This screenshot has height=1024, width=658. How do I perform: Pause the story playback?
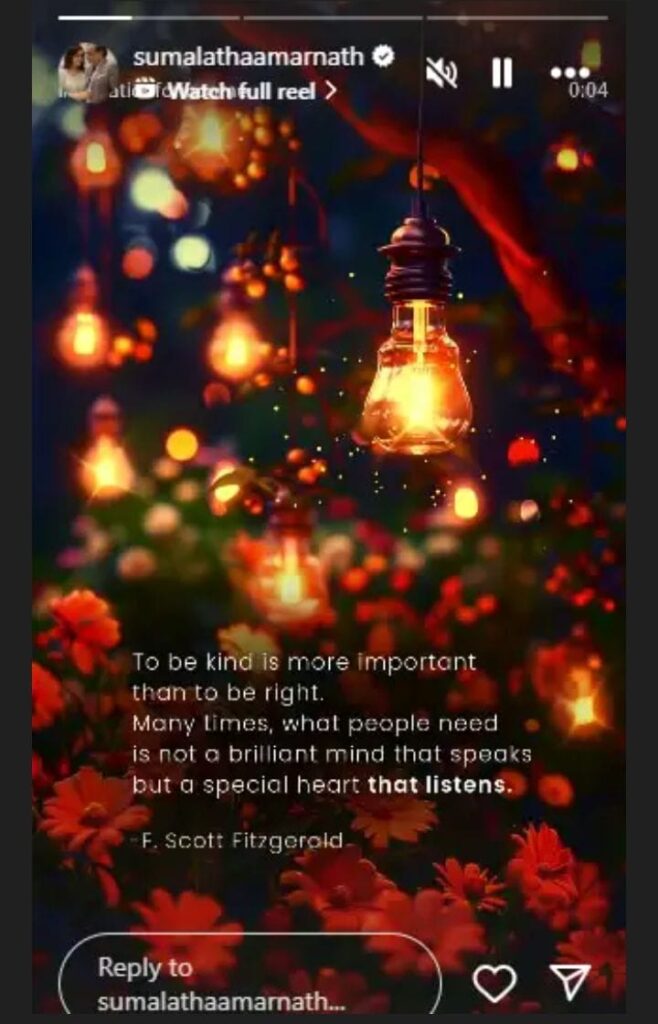(502, 72)
